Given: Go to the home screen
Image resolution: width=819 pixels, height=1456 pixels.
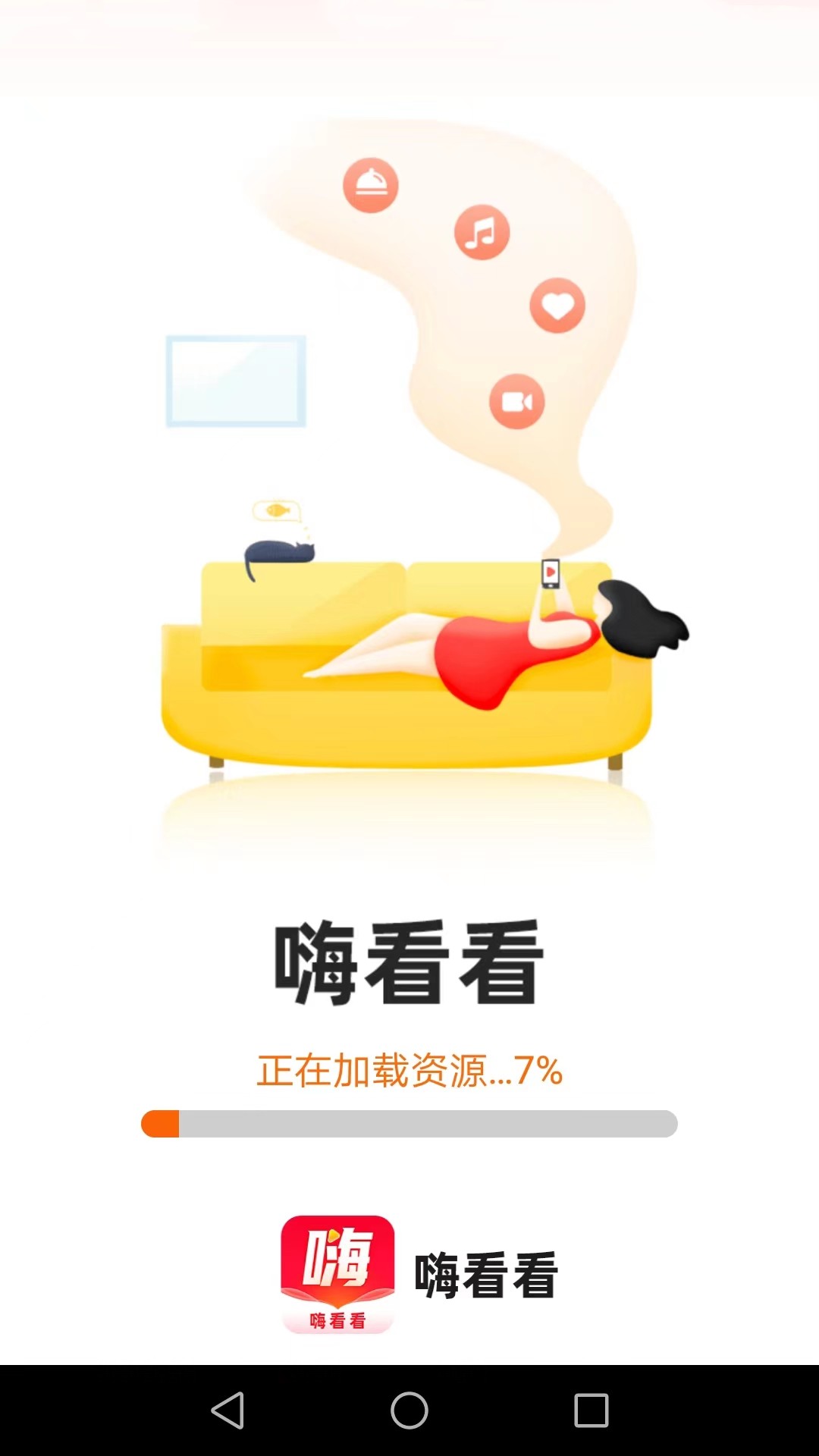Looking at the screenshot, I should pyautogui.click(x=409, y=1410).
